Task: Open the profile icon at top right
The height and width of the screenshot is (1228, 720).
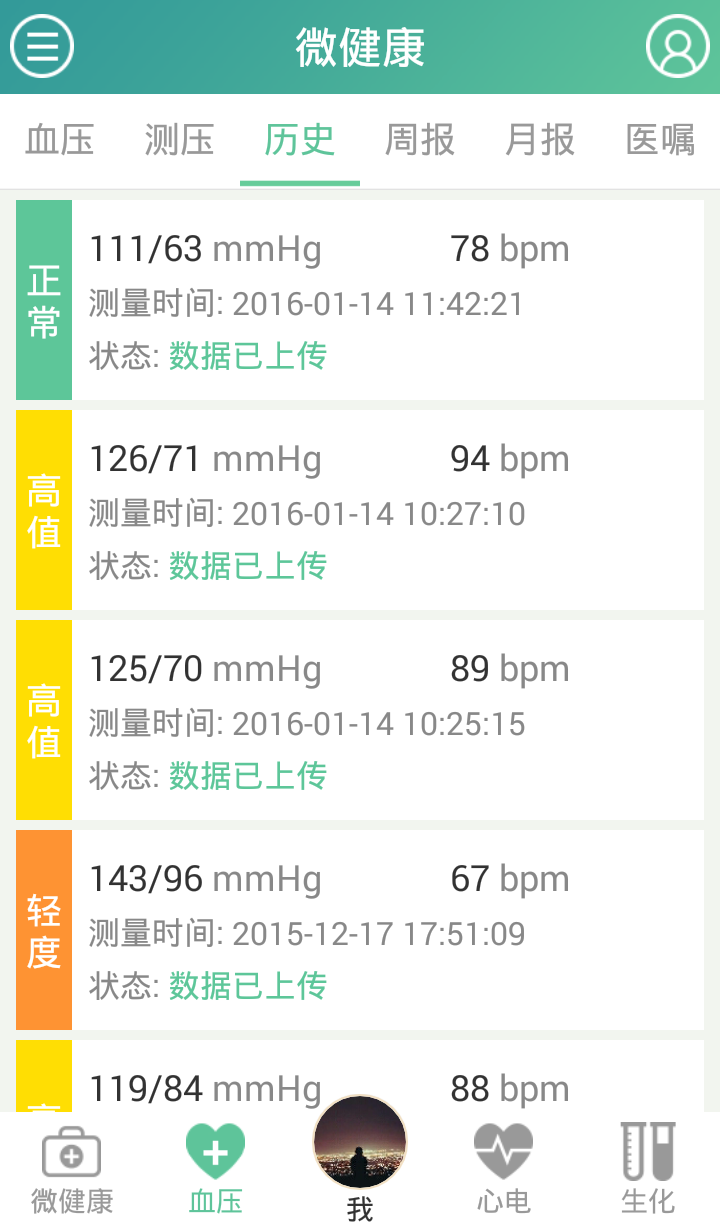Action: point(676,46)
